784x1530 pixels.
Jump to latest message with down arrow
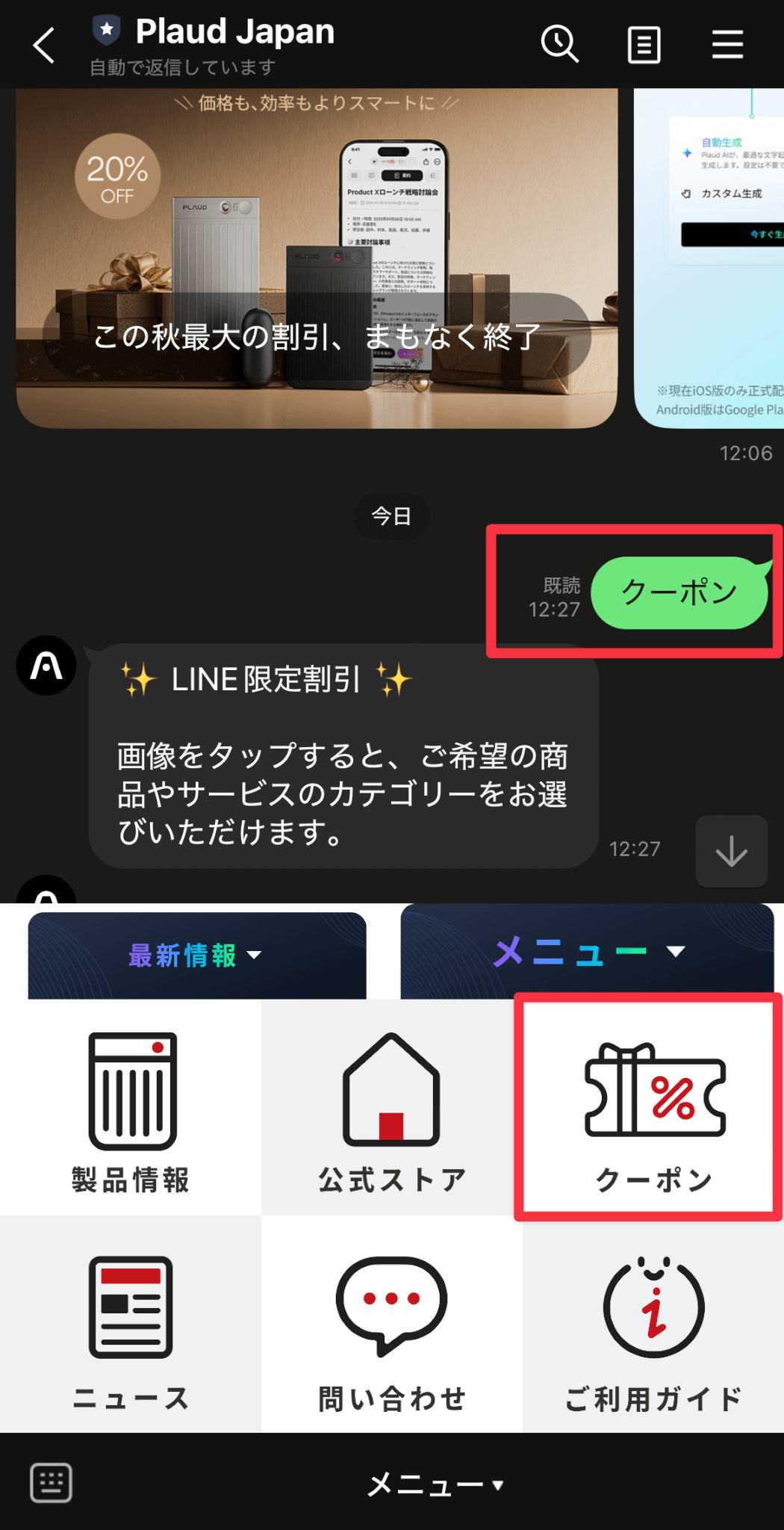[x=731, y=851]
